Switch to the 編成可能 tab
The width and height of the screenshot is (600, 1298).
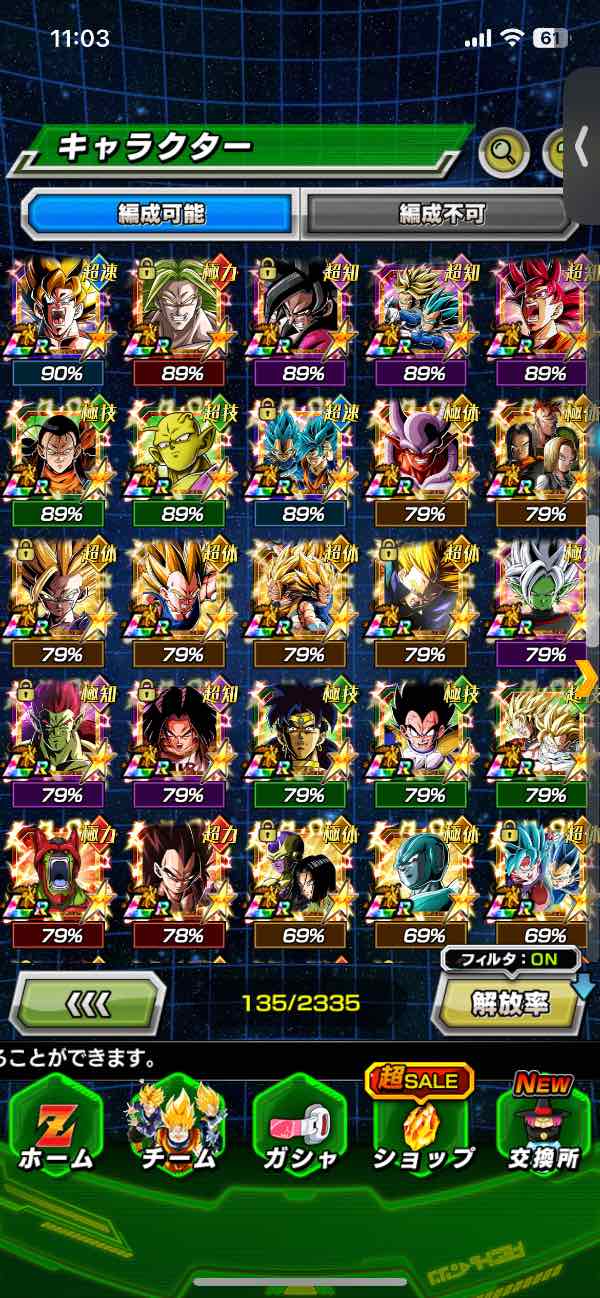161,213
